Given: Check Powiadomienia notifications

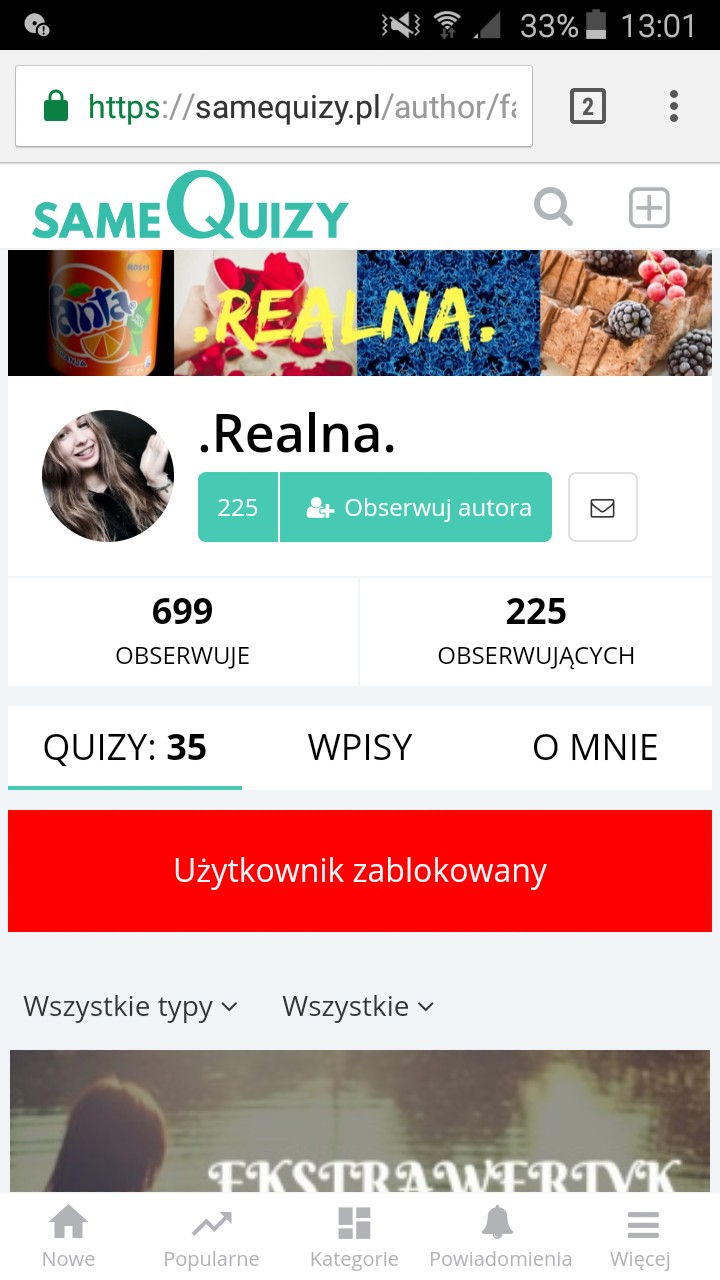Looking at the screenshot, I should click(500, 1236).
